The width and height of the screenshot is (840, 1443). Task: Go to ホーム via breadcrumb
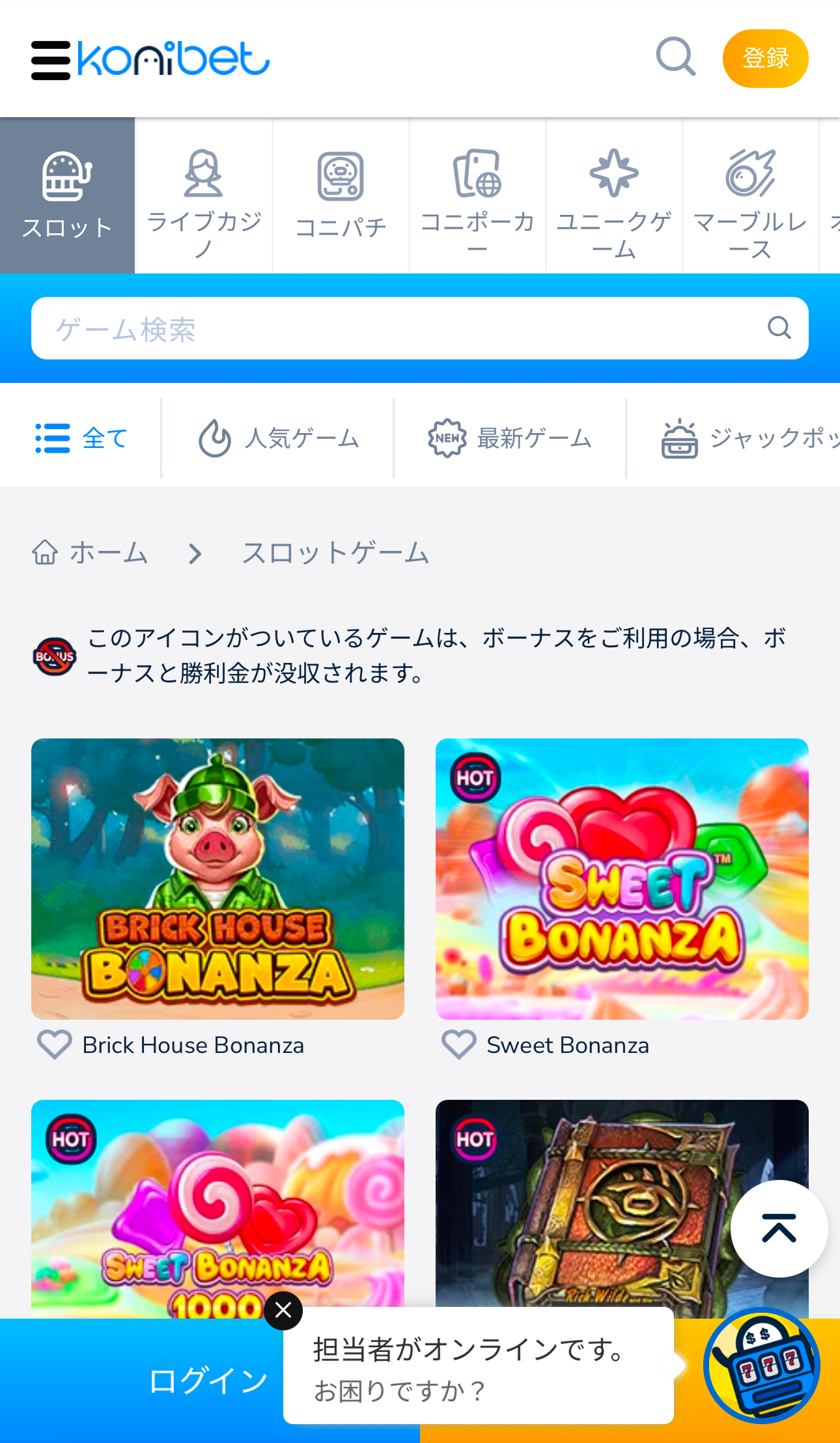(91, 553)
